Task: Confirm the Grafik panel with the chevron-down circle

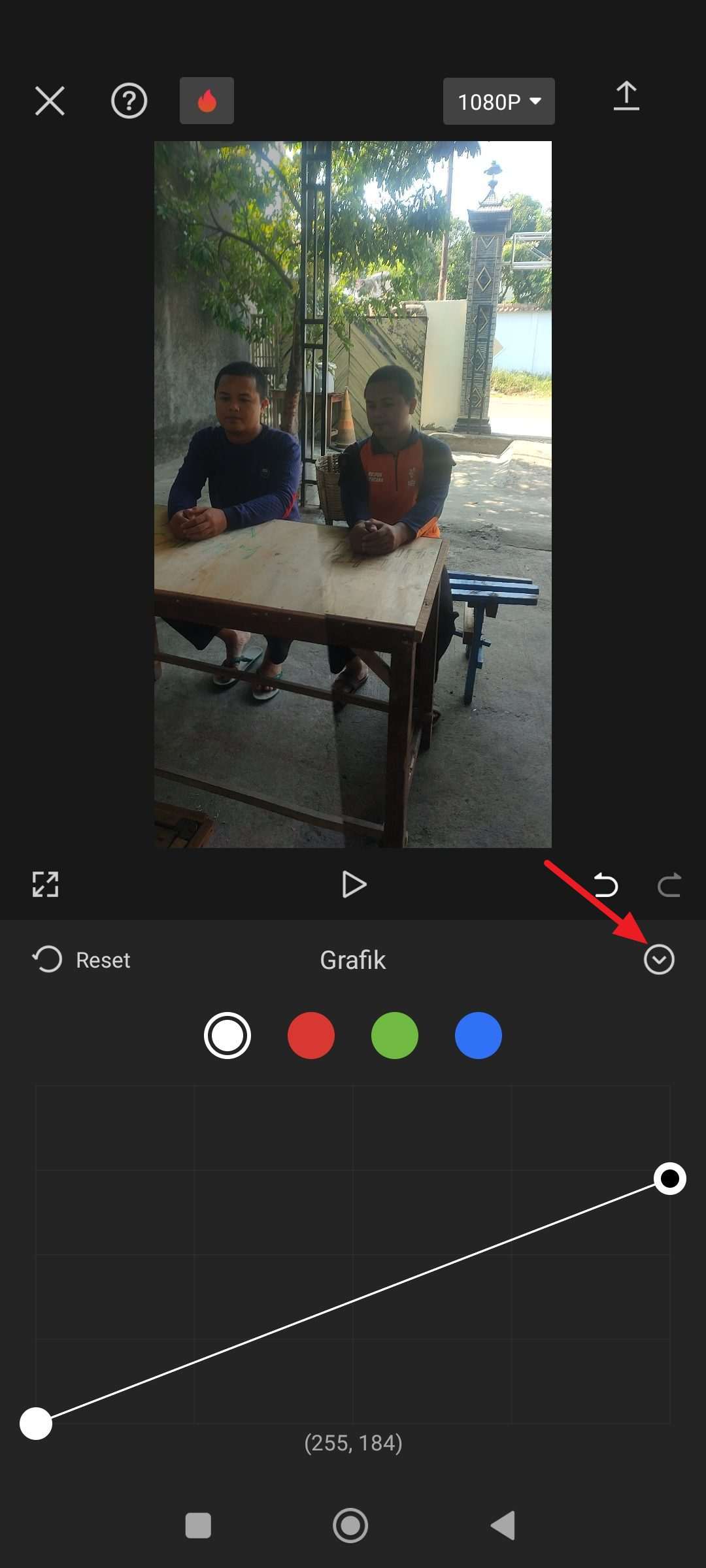Action: pyautogui.click(x=659, y=960)
